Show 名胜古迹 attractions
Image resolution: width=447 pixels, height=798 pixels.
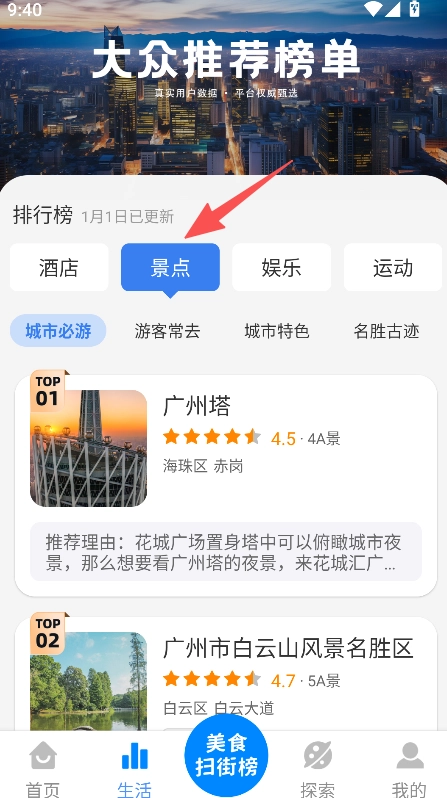[386, 331]
